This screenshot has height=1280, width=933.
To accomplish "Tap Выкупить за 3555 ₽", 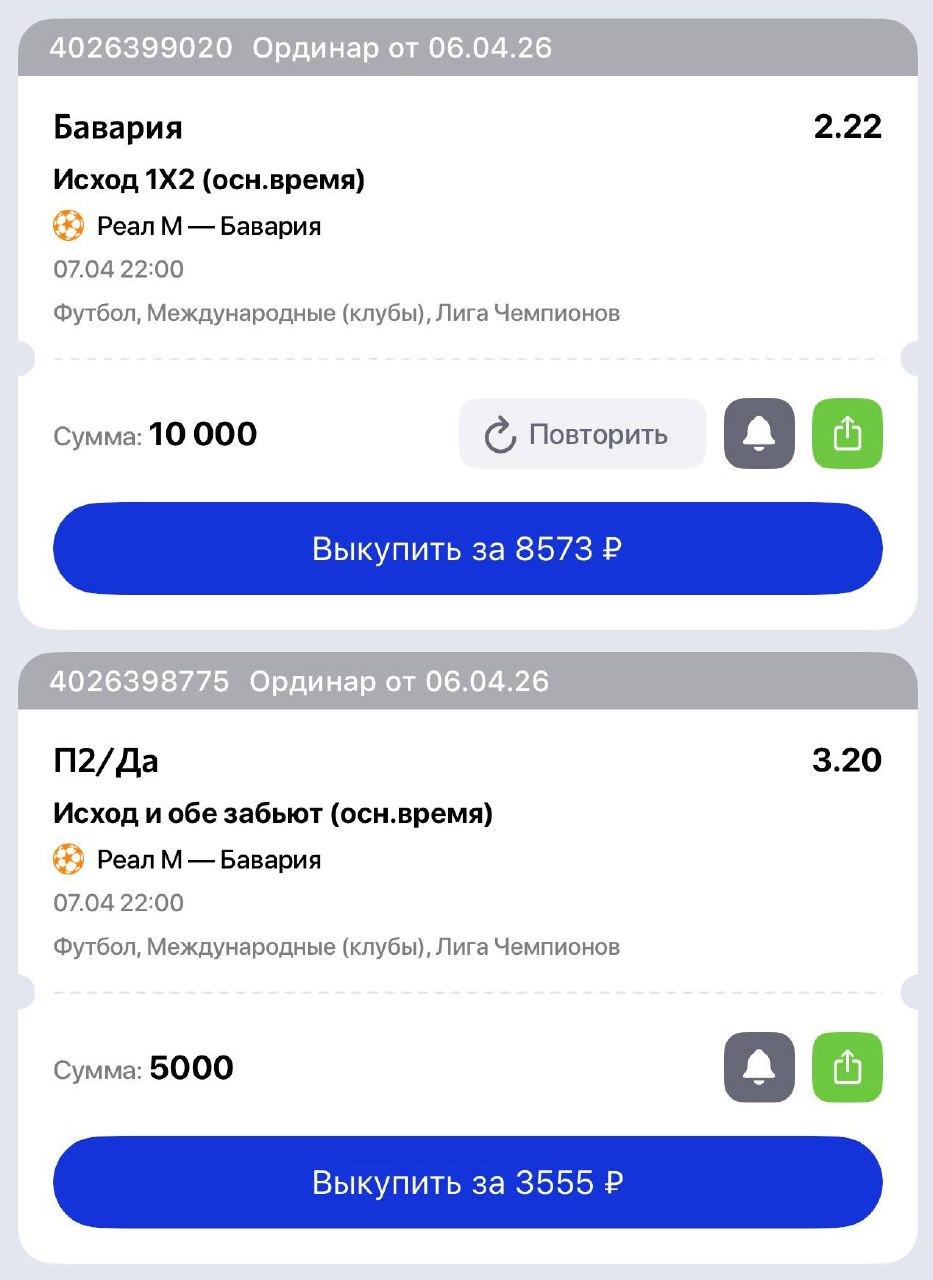I will click(x=467, y=1182).
